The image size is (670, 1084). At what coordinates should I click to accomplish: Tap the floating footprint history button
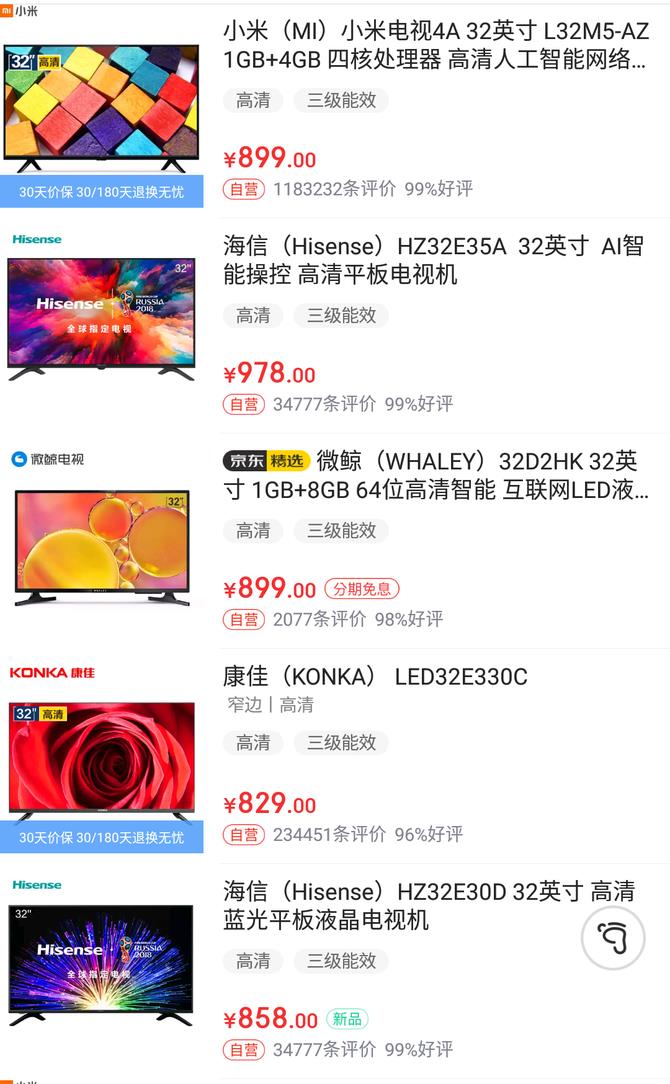[x=612, y=938]
